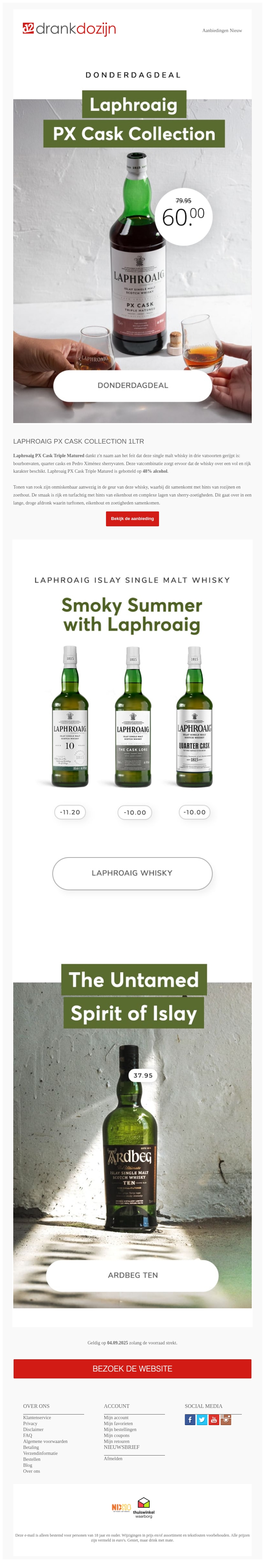View the Laphroaig Quarter Cask bottle
Image resolution: width=265 pixels, height=1568 pixels.
coord(194,717)
